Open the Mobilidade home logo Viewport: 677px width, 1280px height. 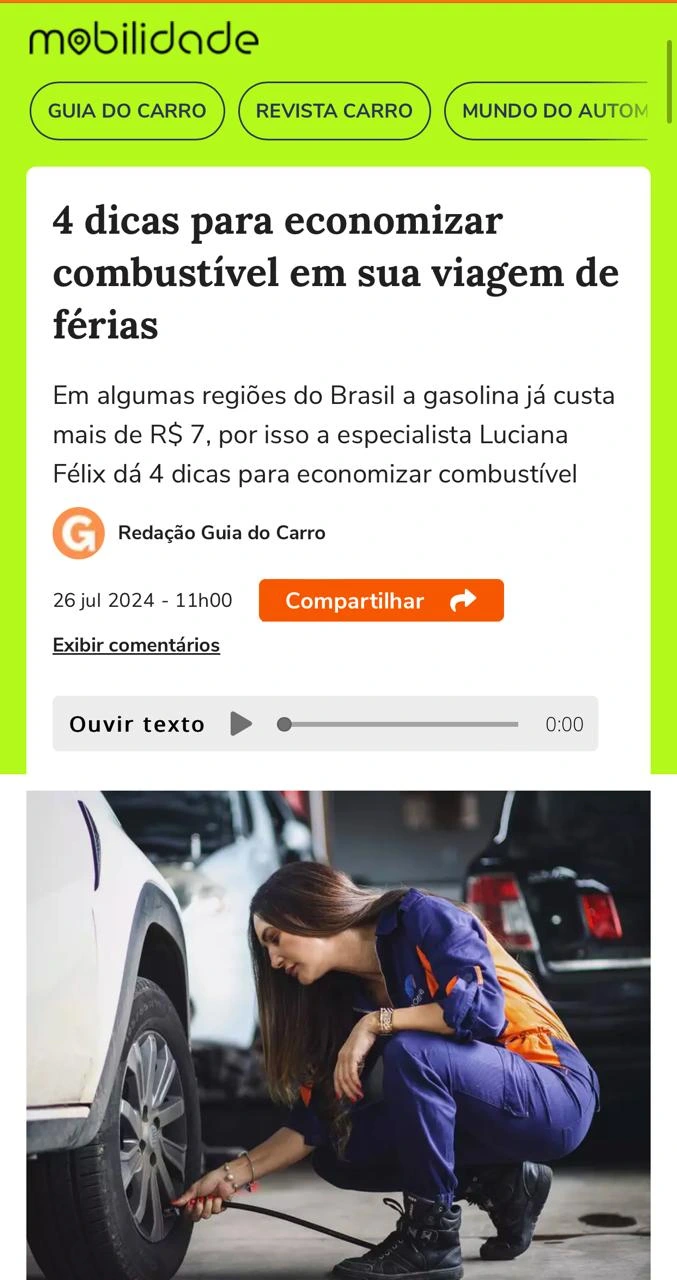coord(143,40)
